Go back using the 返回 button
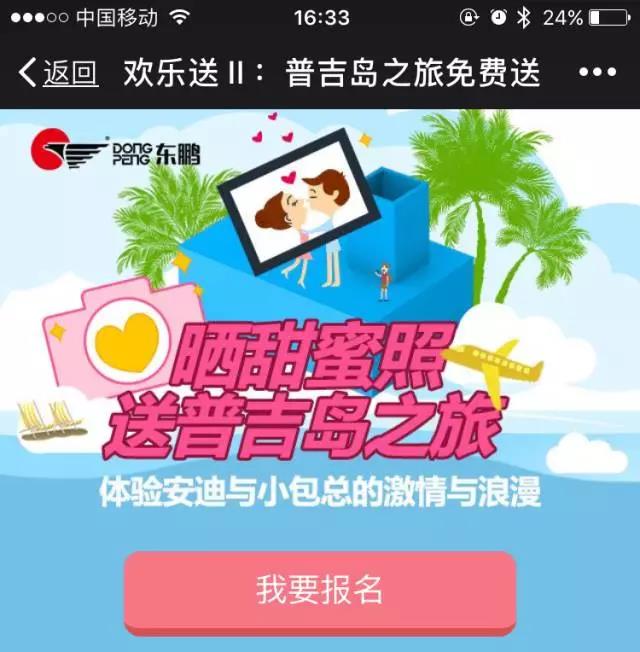The image size is (640, 652). click(x=58, y=73)
